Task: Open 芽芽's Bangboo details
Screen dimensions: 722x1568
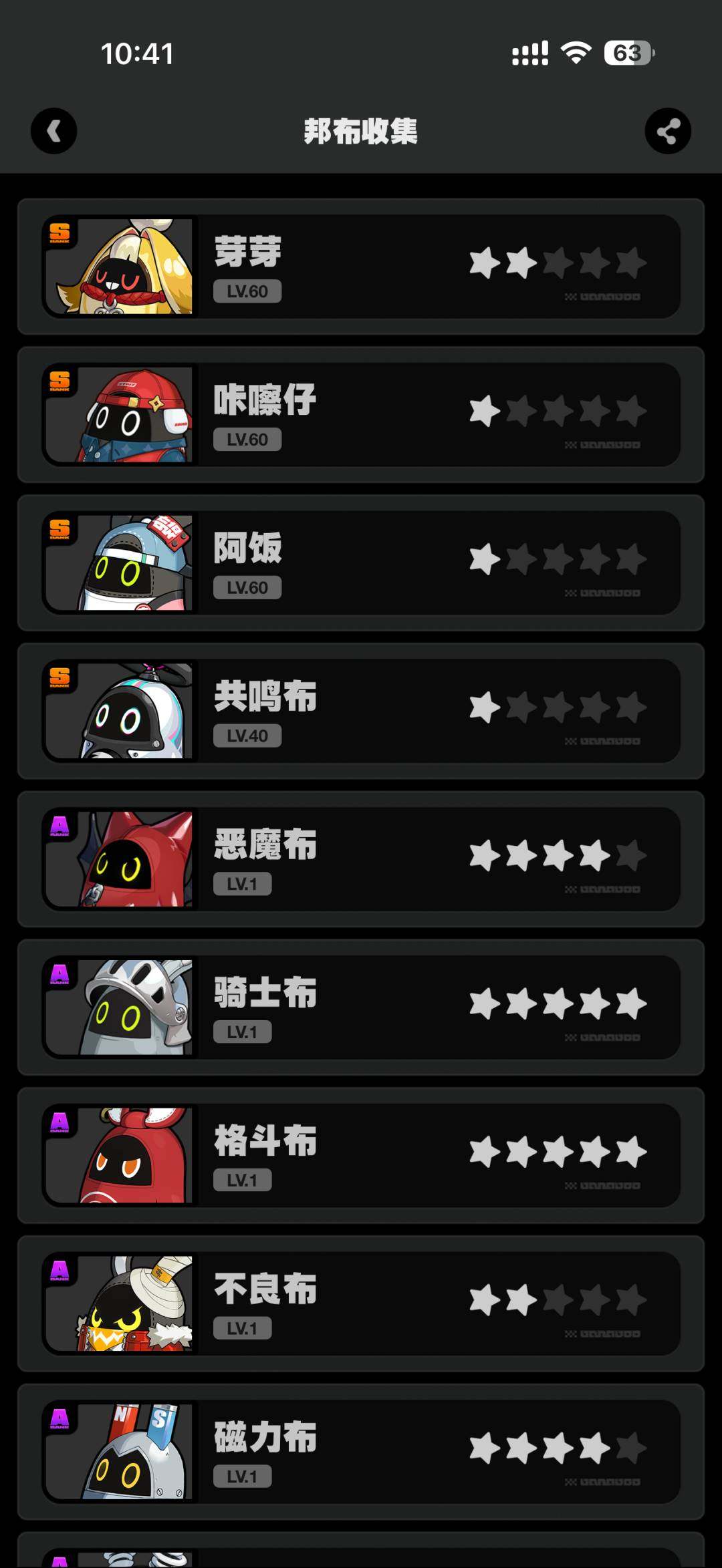Action: pyautogui.click(x=361, y=265)
